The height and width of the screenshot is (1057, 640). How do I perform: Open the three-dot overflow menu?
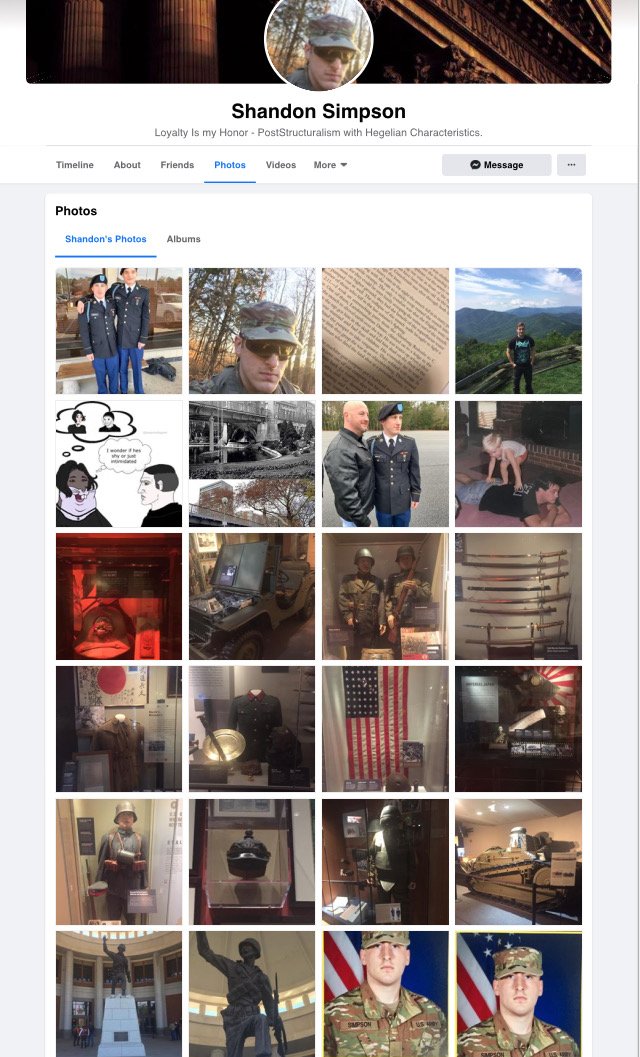point(571,165)
